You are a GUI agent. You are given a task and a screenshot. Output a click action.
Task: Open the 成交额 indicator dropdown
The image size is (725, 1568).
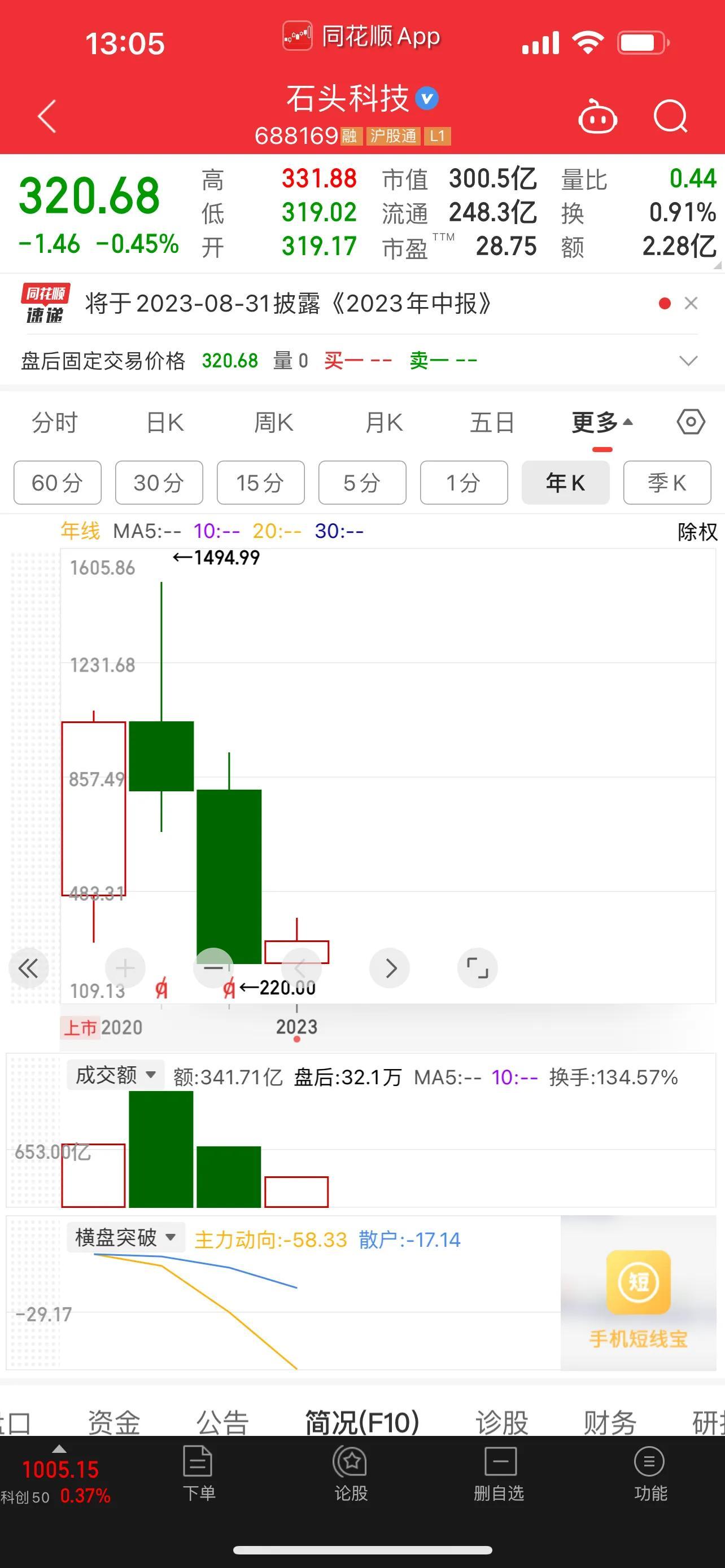(x=116, y=1075)
